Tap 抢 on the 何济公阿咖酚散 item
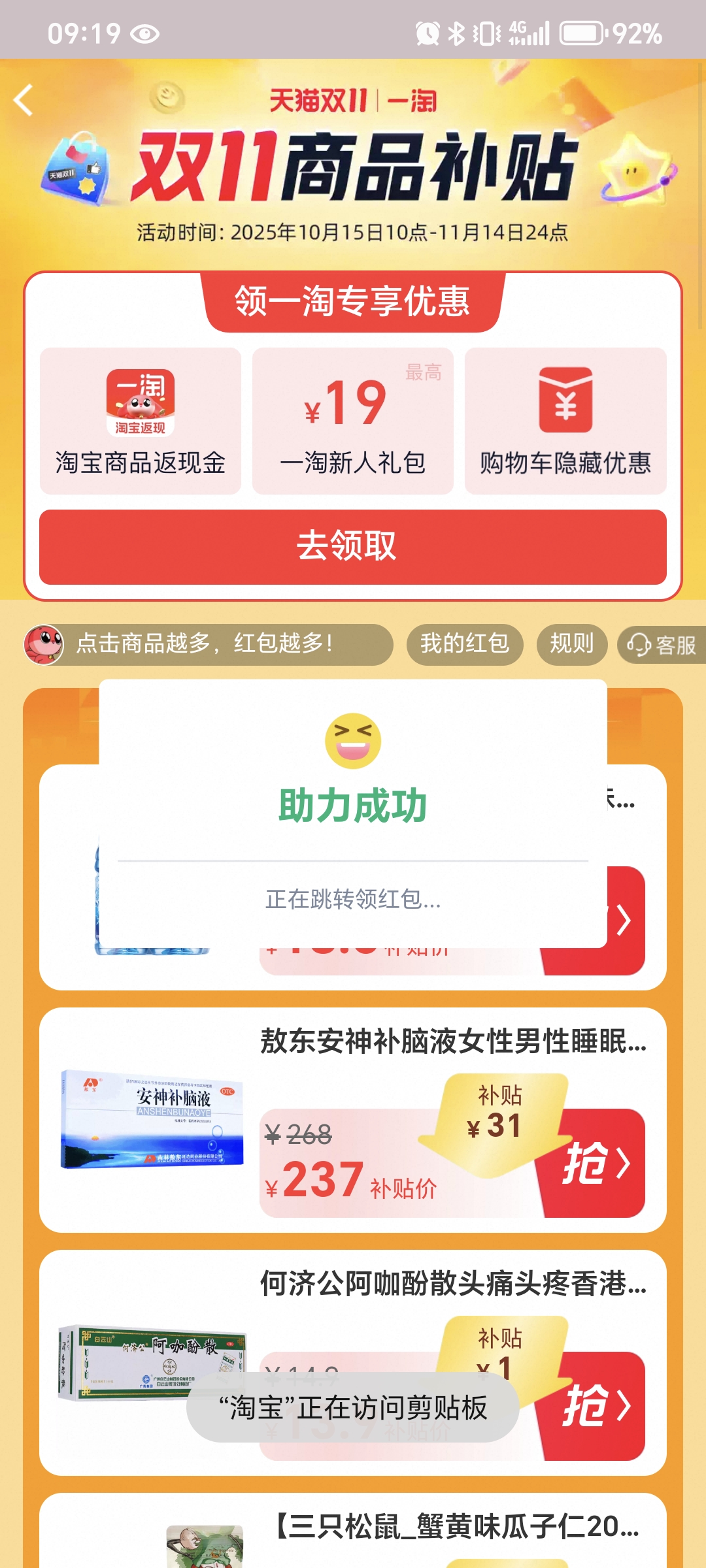 pyautogui.click(x=596, y=1406)
